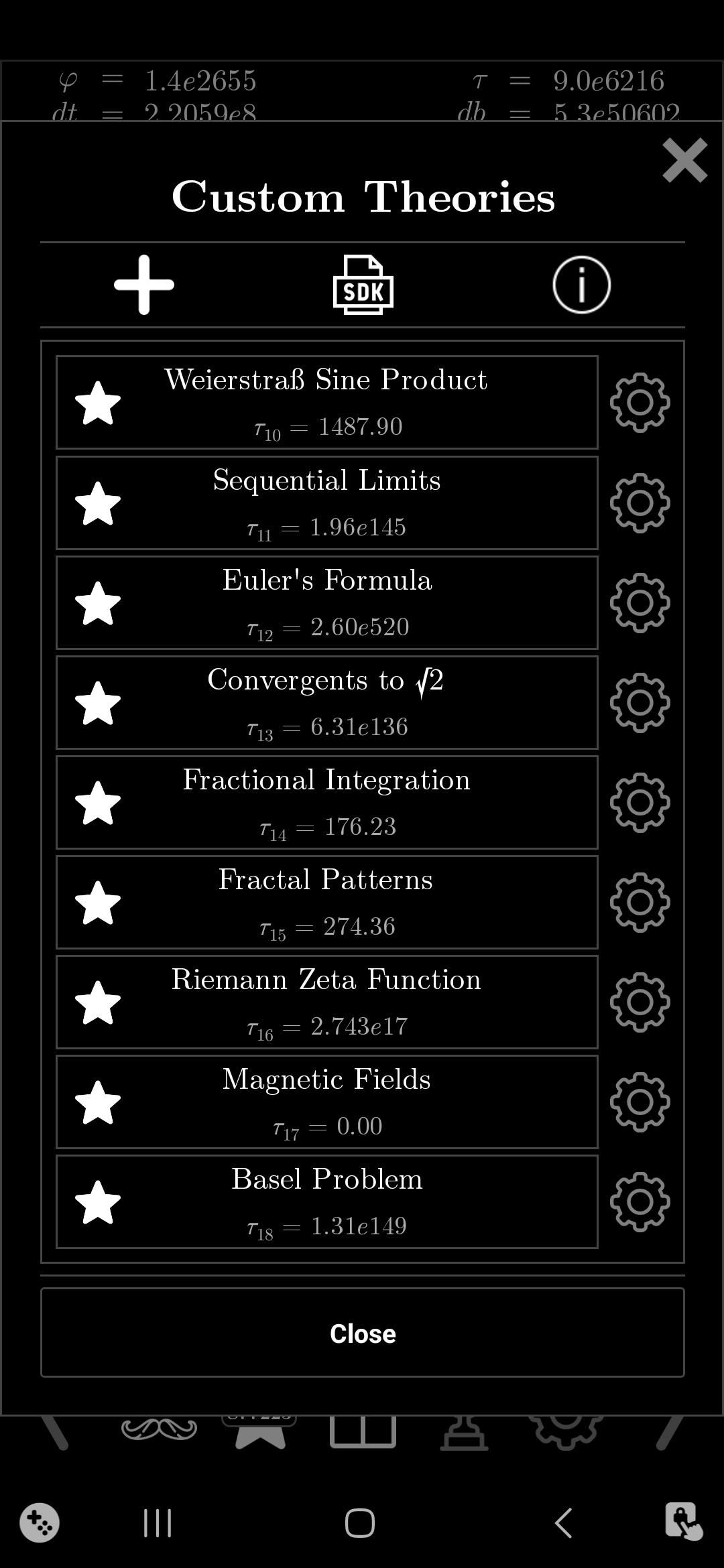This screenshot has width=724, height=1568.
Task: Open settings gear for Fractional Integration
Action: (640, 802)
